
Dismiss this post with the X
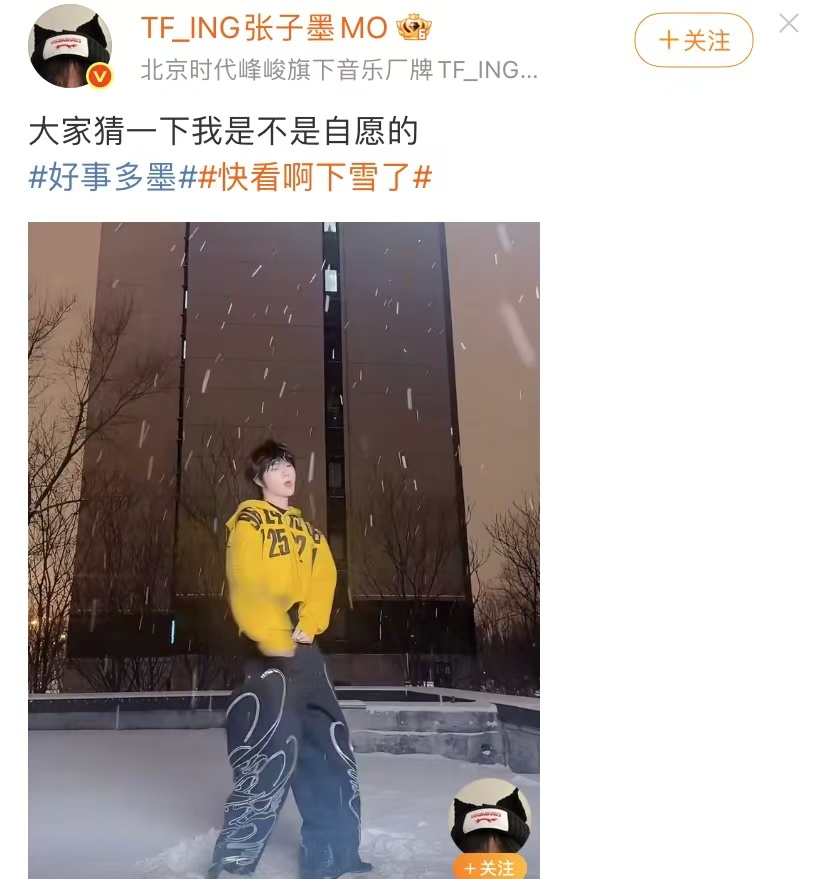pyautogui.click(x=789, y=23)
